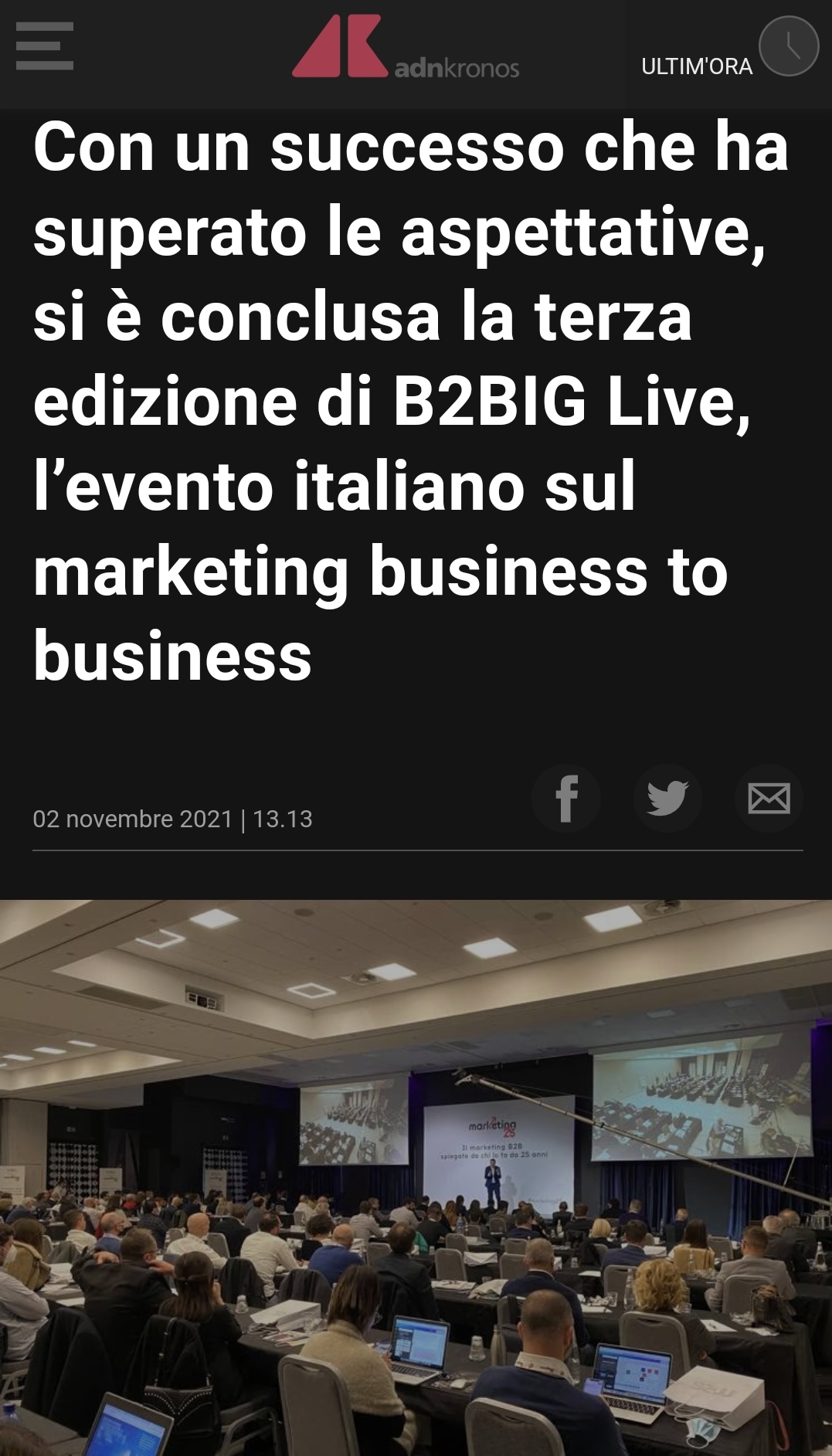Send this article by email

(x=769, y=798)
